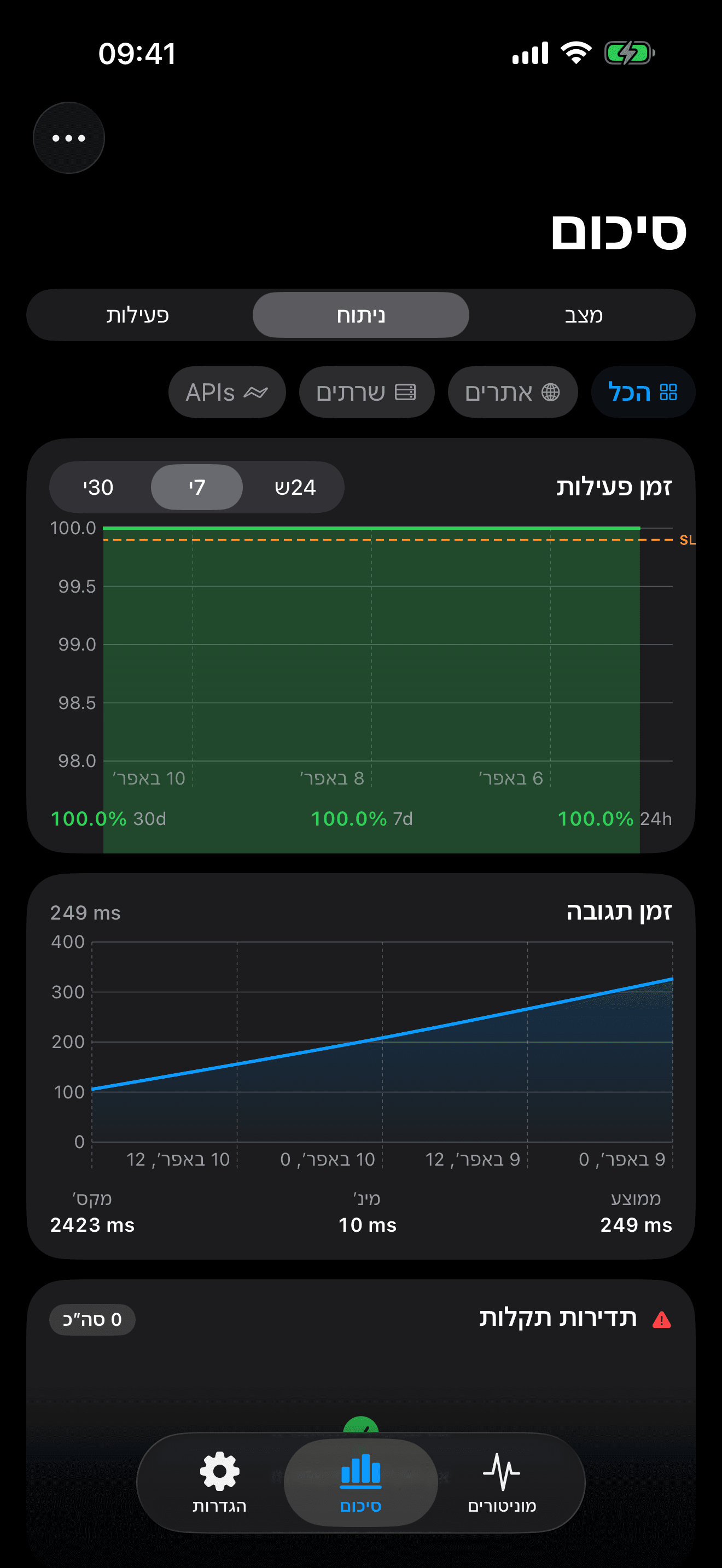Click the server icon on שרתים filter
722x1568 pixels.
pos(406,393)
